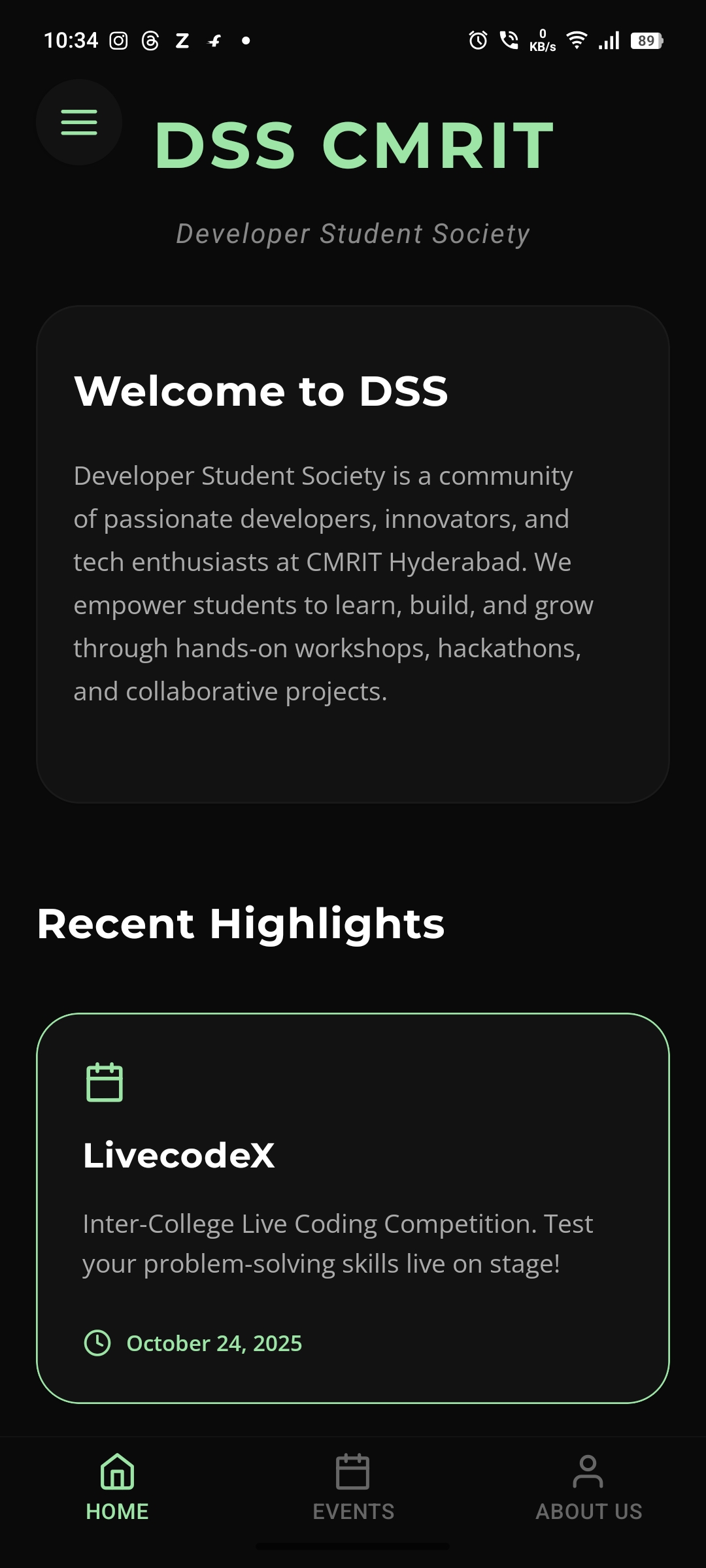Select the Welcome to DSS card
706x1568 pixels.
tap(353, 555)
